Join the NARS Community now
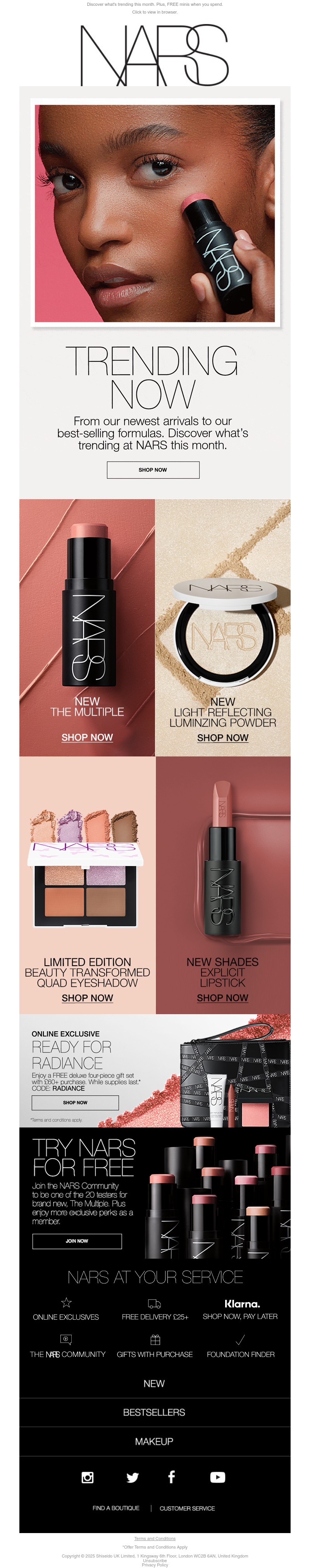The image size is (310, 1568). pos(77,1240)
